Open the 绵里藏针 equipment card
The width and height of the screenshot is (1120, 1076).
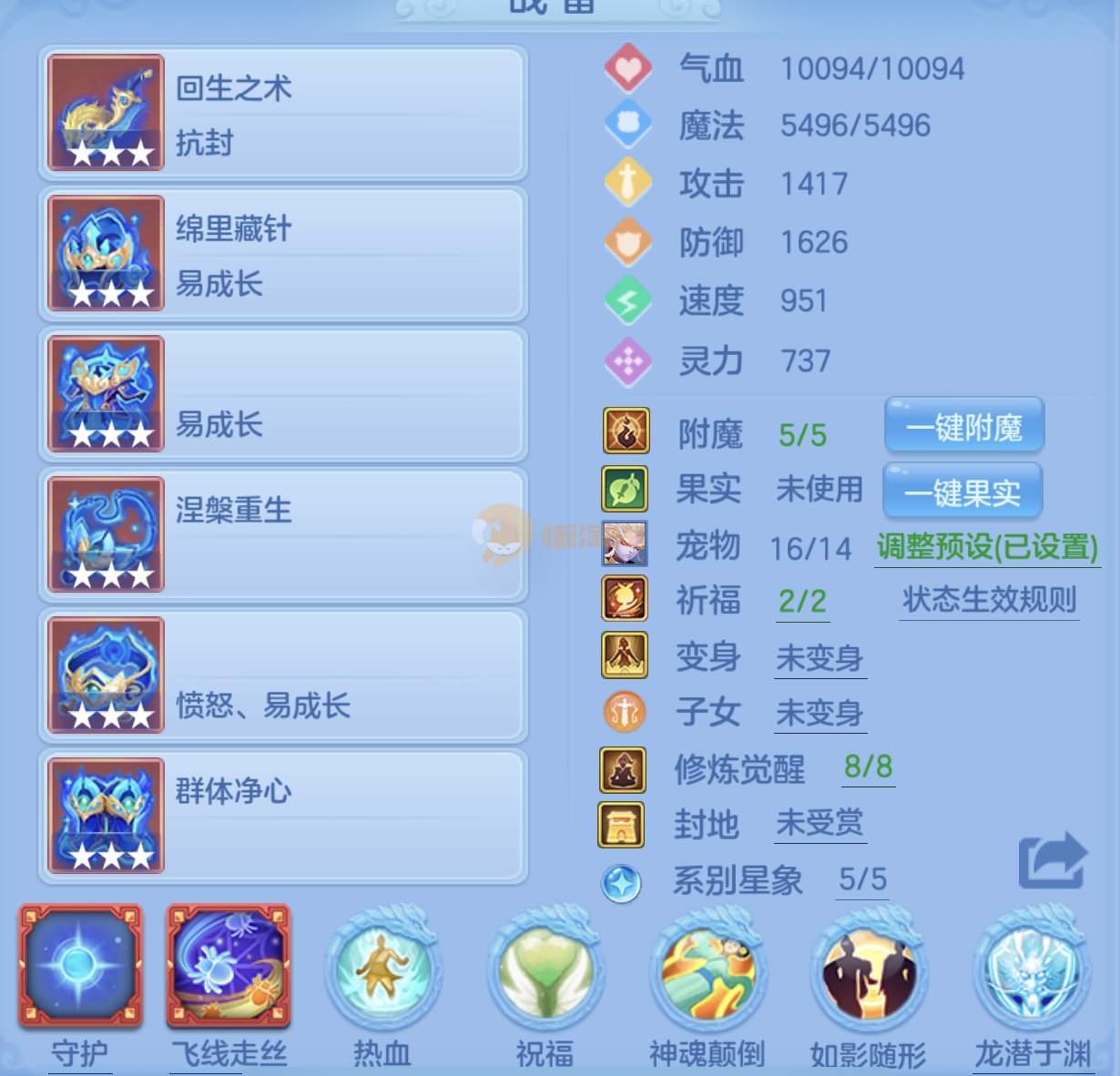282,254
